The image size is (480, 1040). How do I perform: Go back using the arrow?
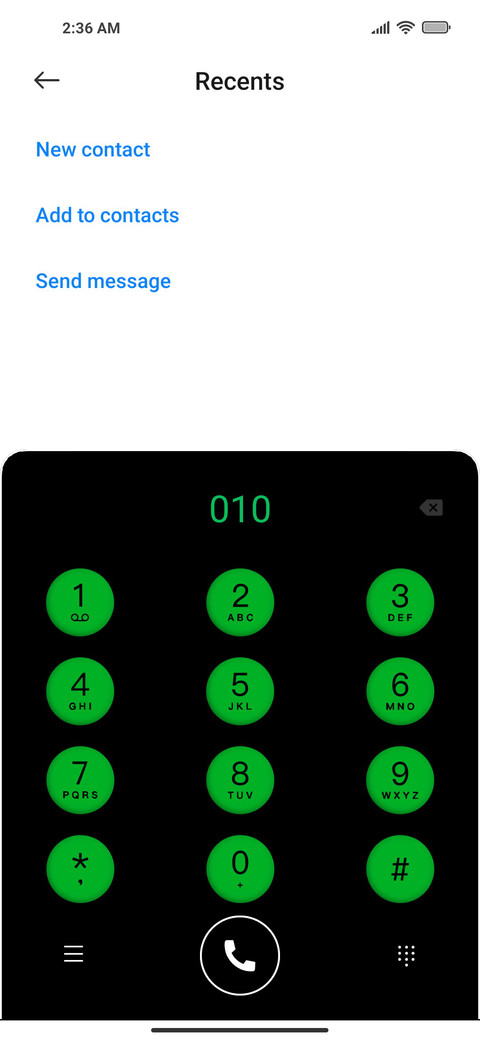click(46, 80)
